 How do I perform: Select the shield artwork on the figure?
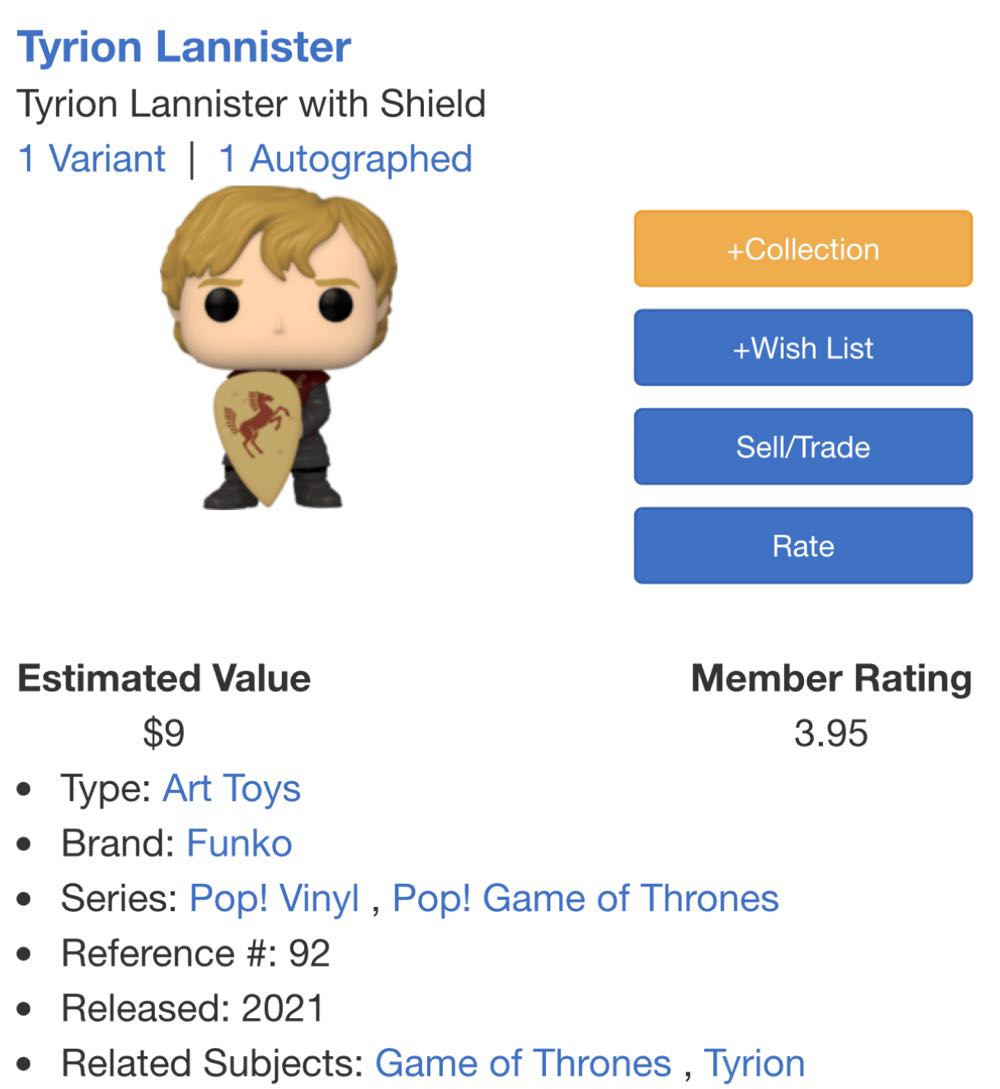tap(256, 437)
